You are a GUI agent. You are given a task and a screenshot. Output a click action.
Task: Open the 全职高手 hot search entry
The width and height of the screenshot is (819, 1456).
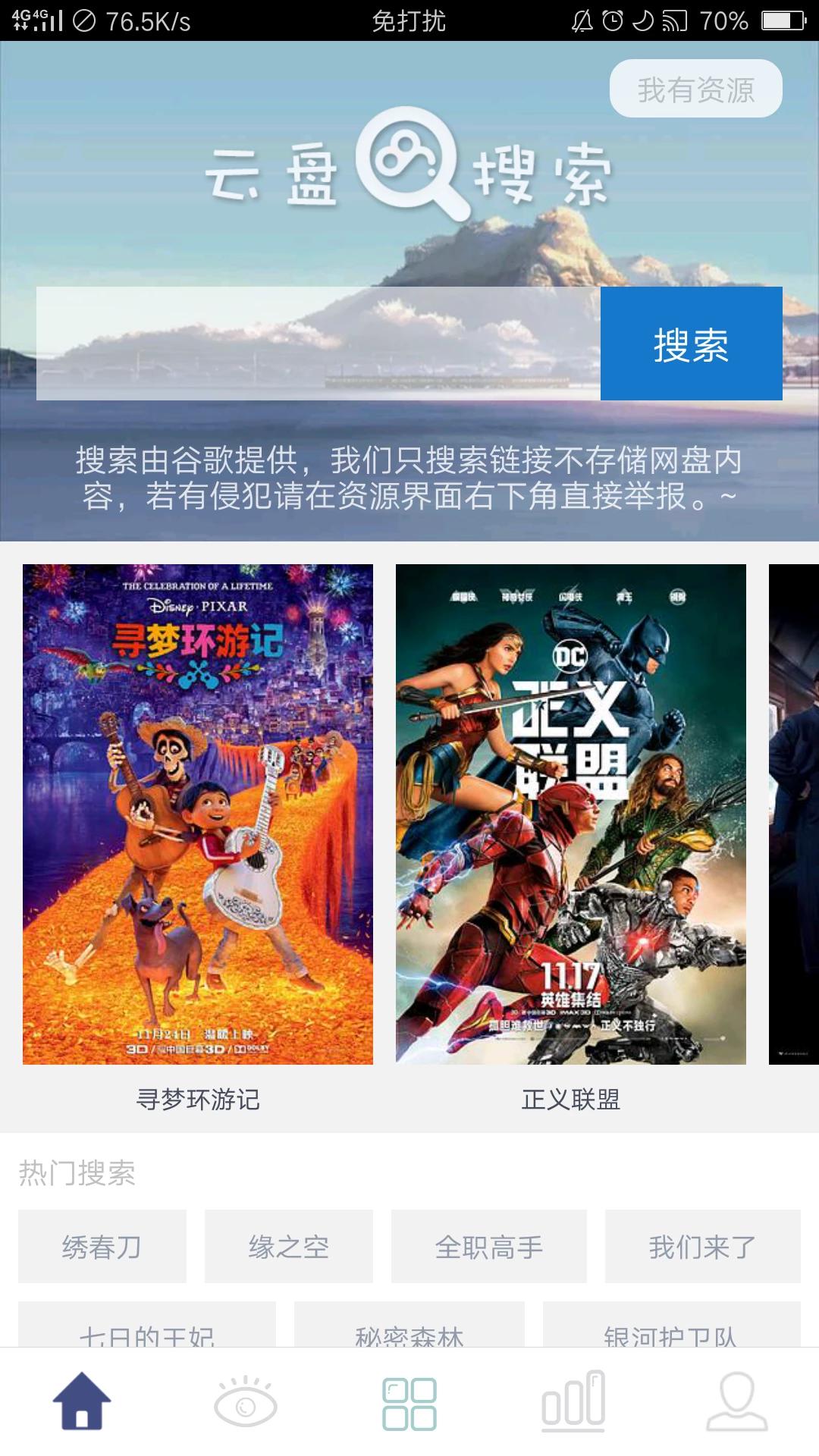[489, 1246]
